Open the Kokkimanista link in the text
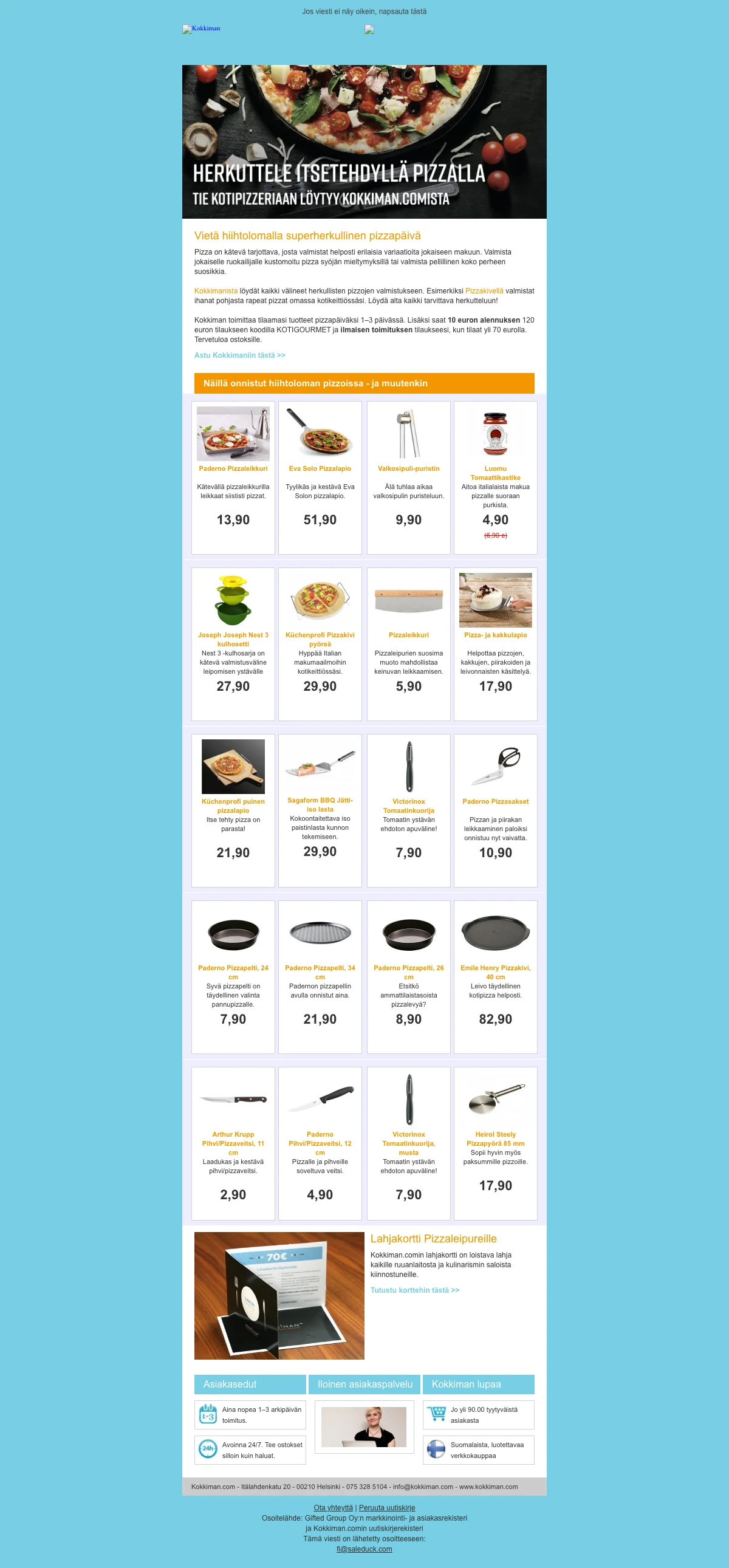The image size is (729, 1568). click(216, 291)
